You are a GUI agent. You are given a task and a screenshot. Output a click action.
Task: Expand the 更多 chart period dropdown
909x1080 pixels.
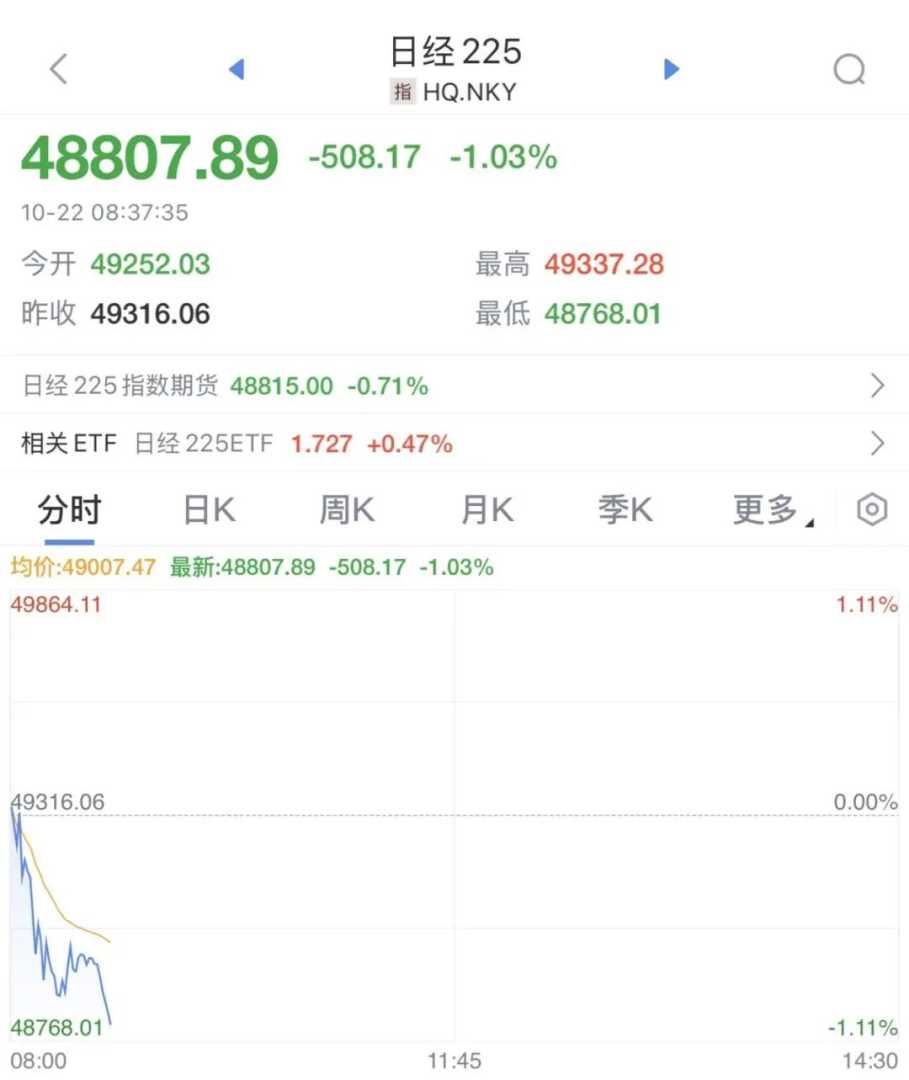click(771, 510)
